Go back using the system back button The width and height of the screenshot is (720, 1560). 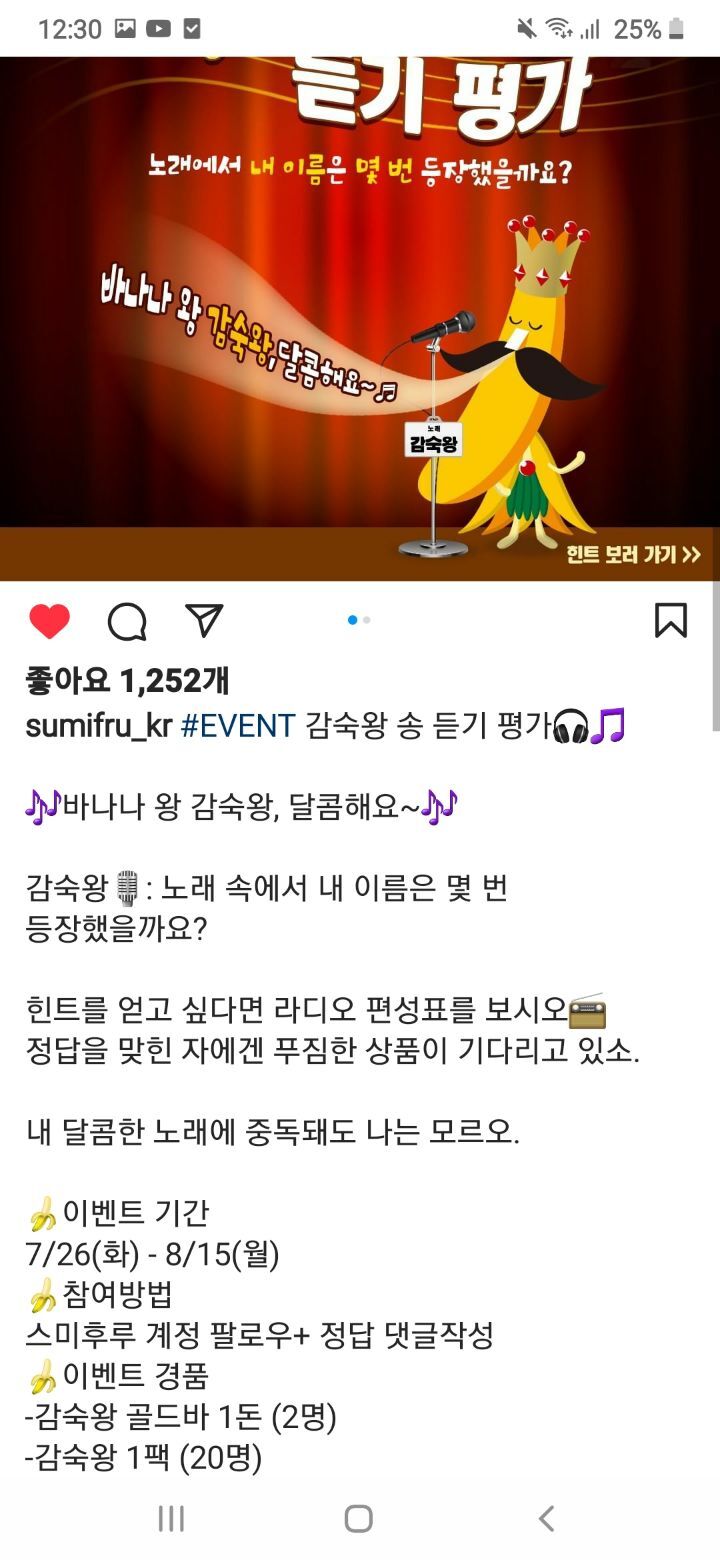click(x=546, y=1518)
